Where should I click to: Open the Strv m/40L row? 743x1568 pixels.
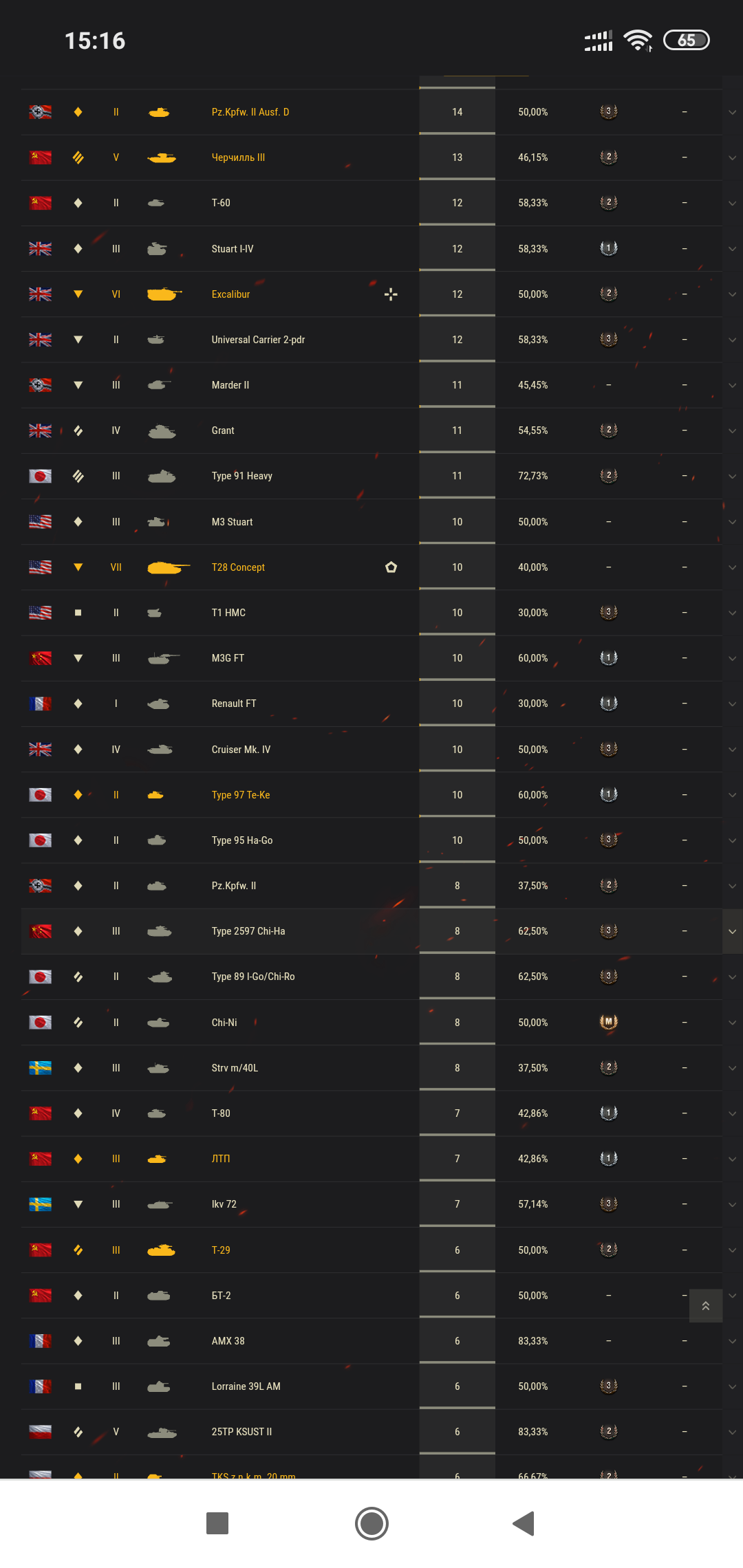click(371, 1068)
